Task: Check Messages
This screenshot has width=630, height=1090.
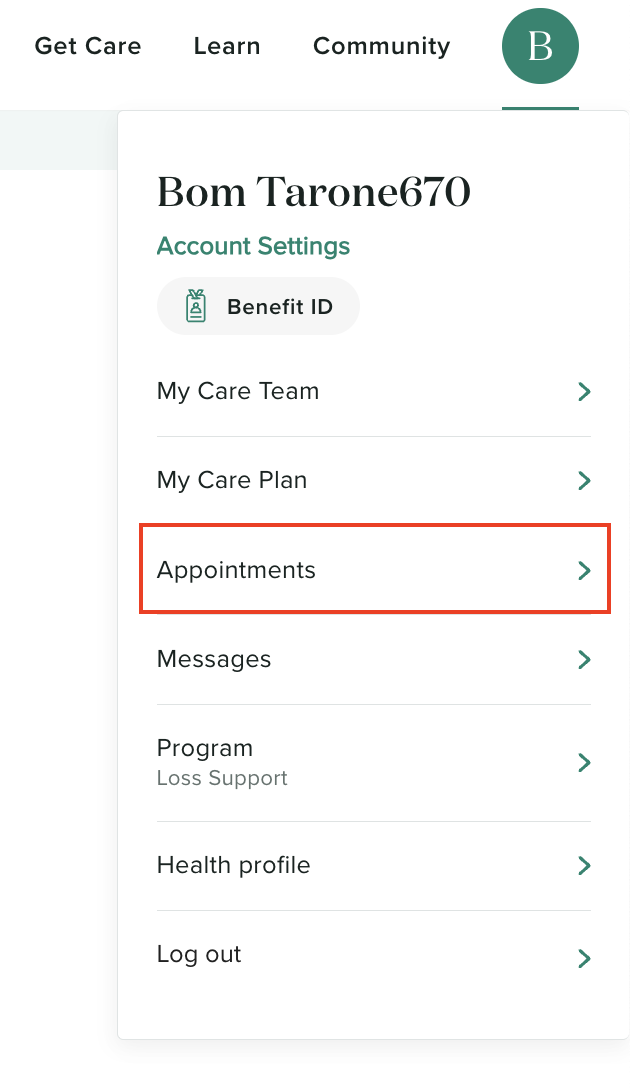Action: (374, 659)
